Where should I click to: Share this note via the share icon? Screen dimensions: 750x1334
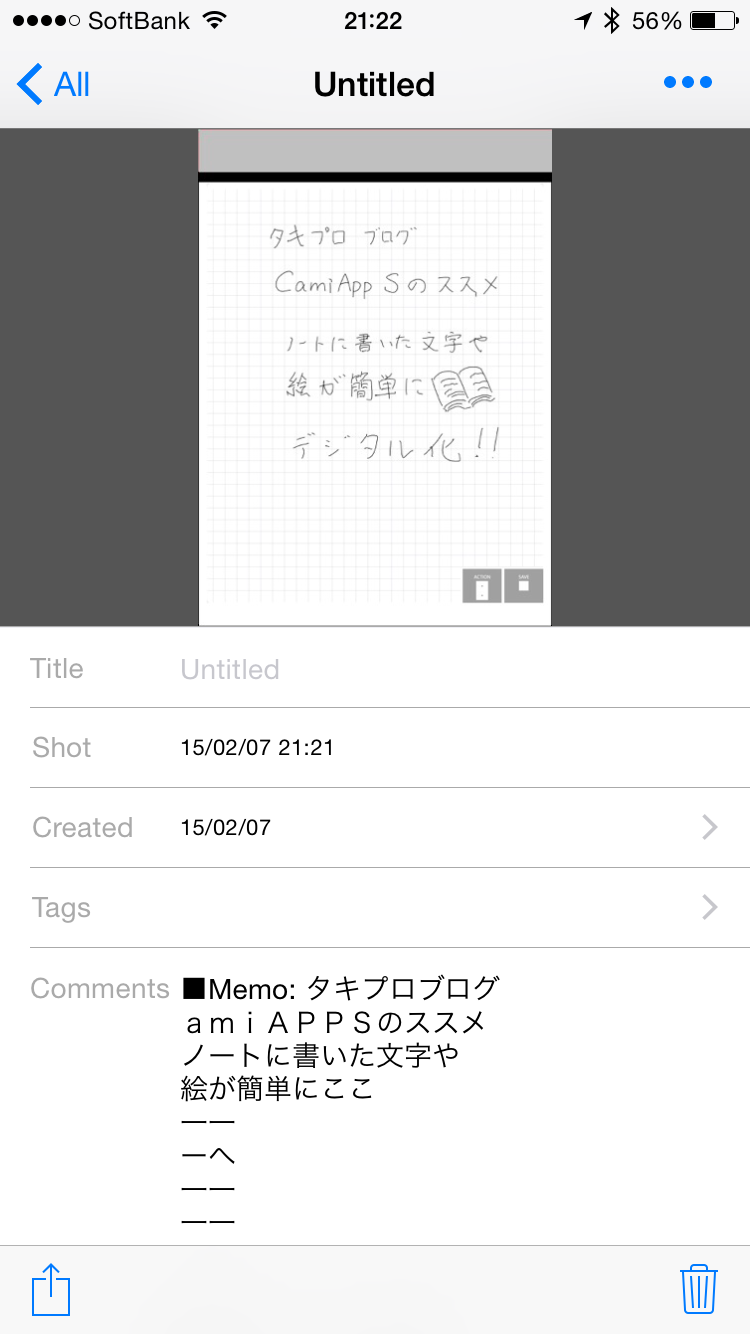51,1289
